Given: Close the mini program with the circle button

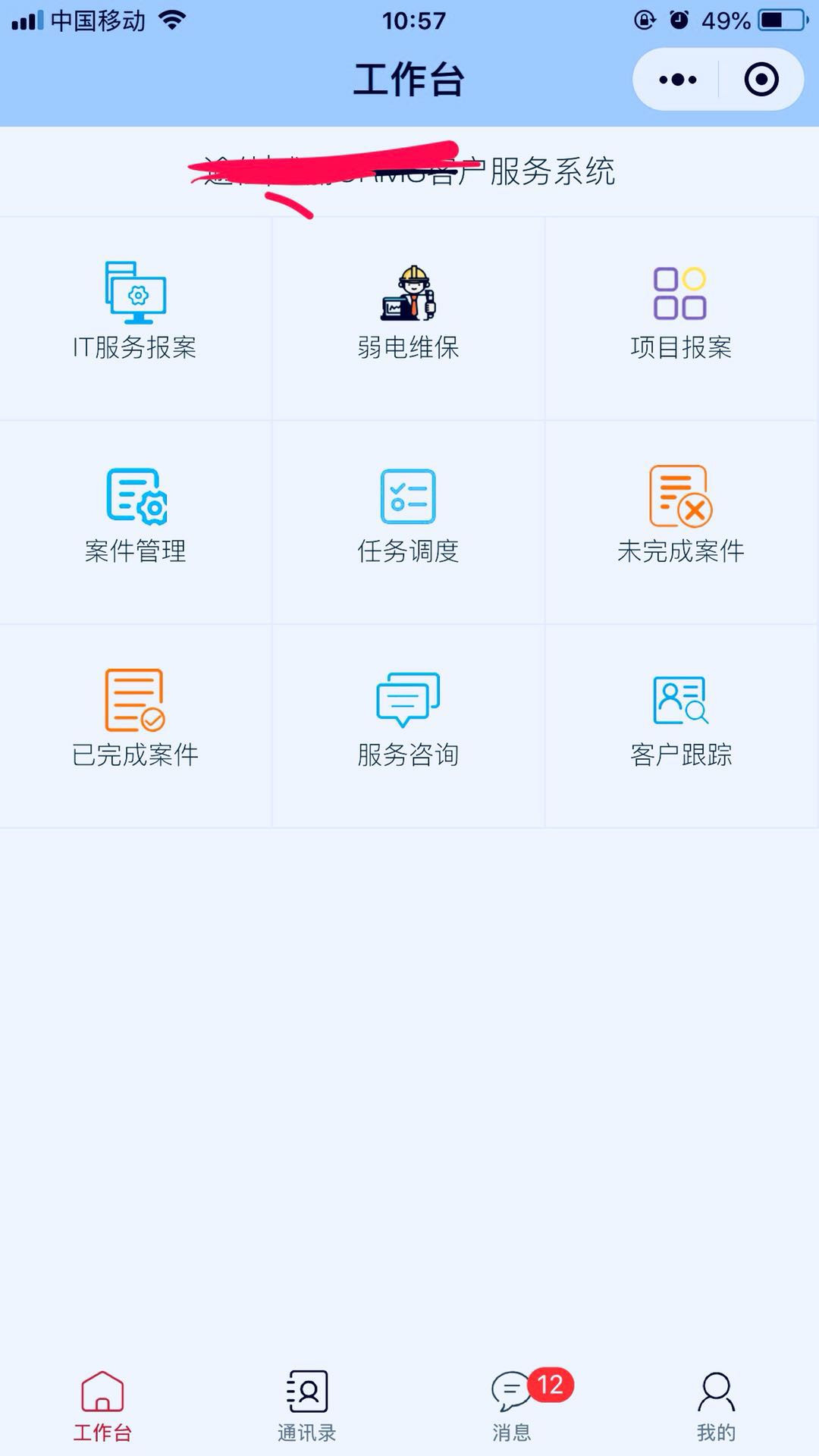Looking at the screenshot, I should pyautogui.click(x=761, y=80).
